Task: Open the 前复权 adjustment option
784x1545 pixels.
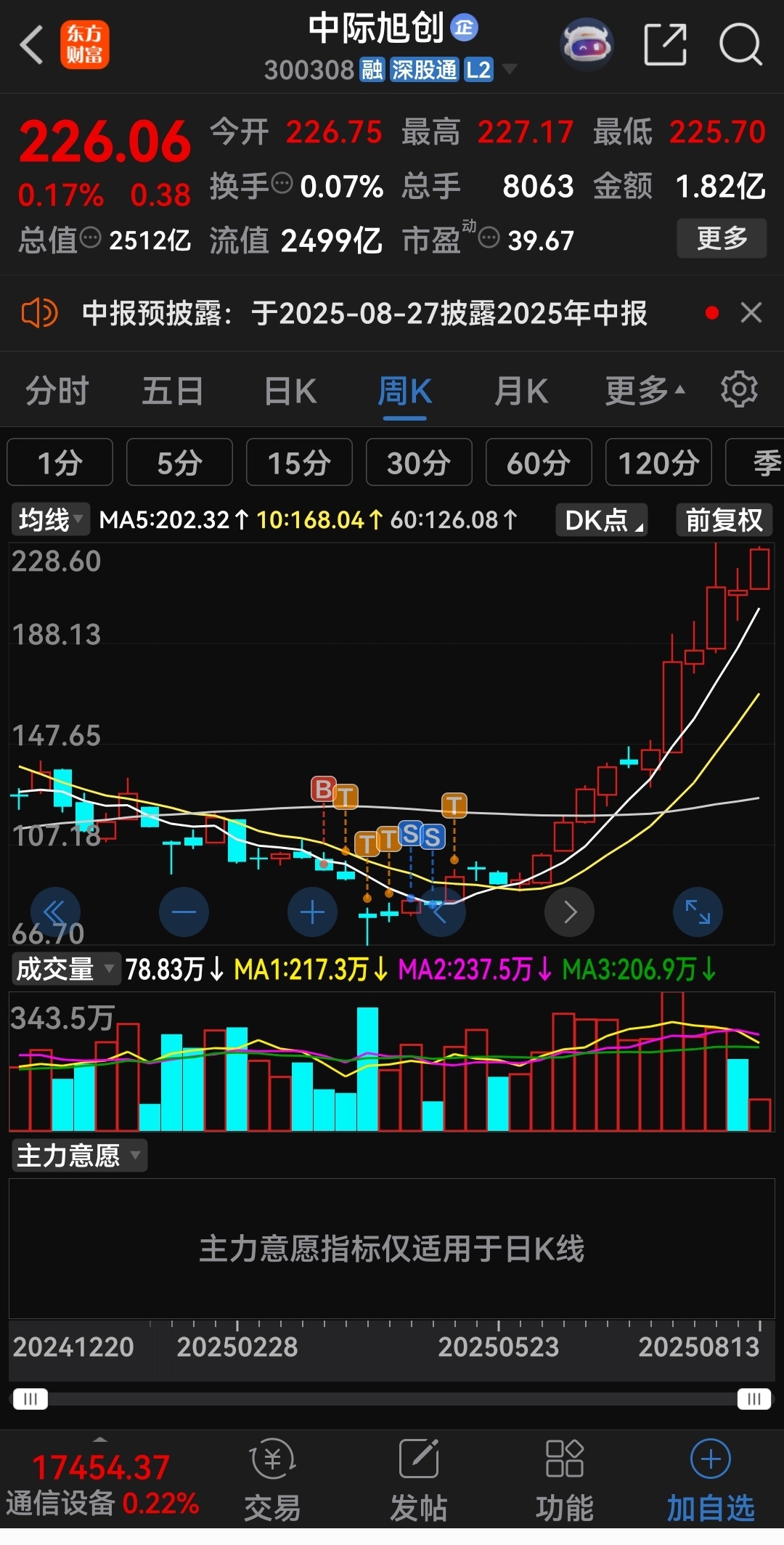Action: [724, 520]
